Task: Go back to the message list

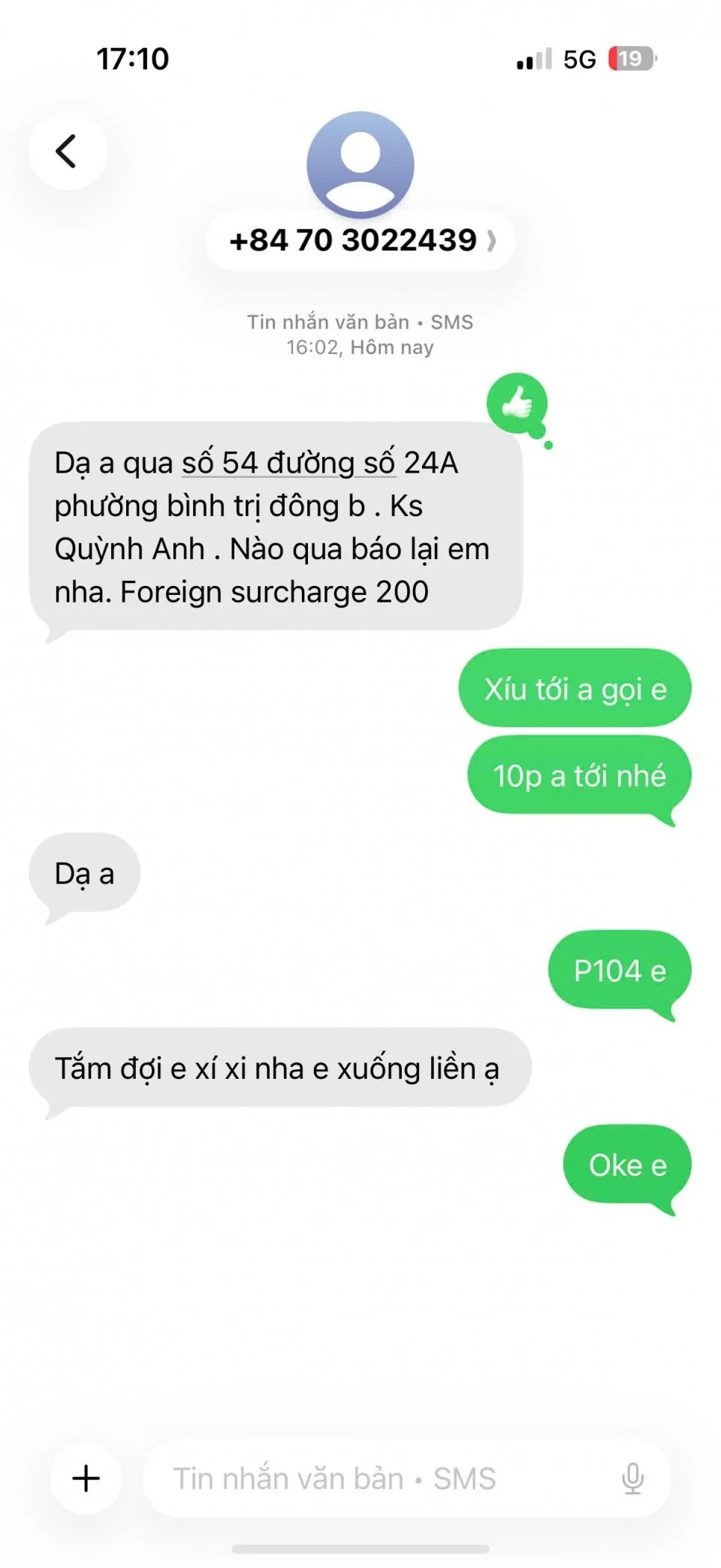Action: [x=68, y=151]
